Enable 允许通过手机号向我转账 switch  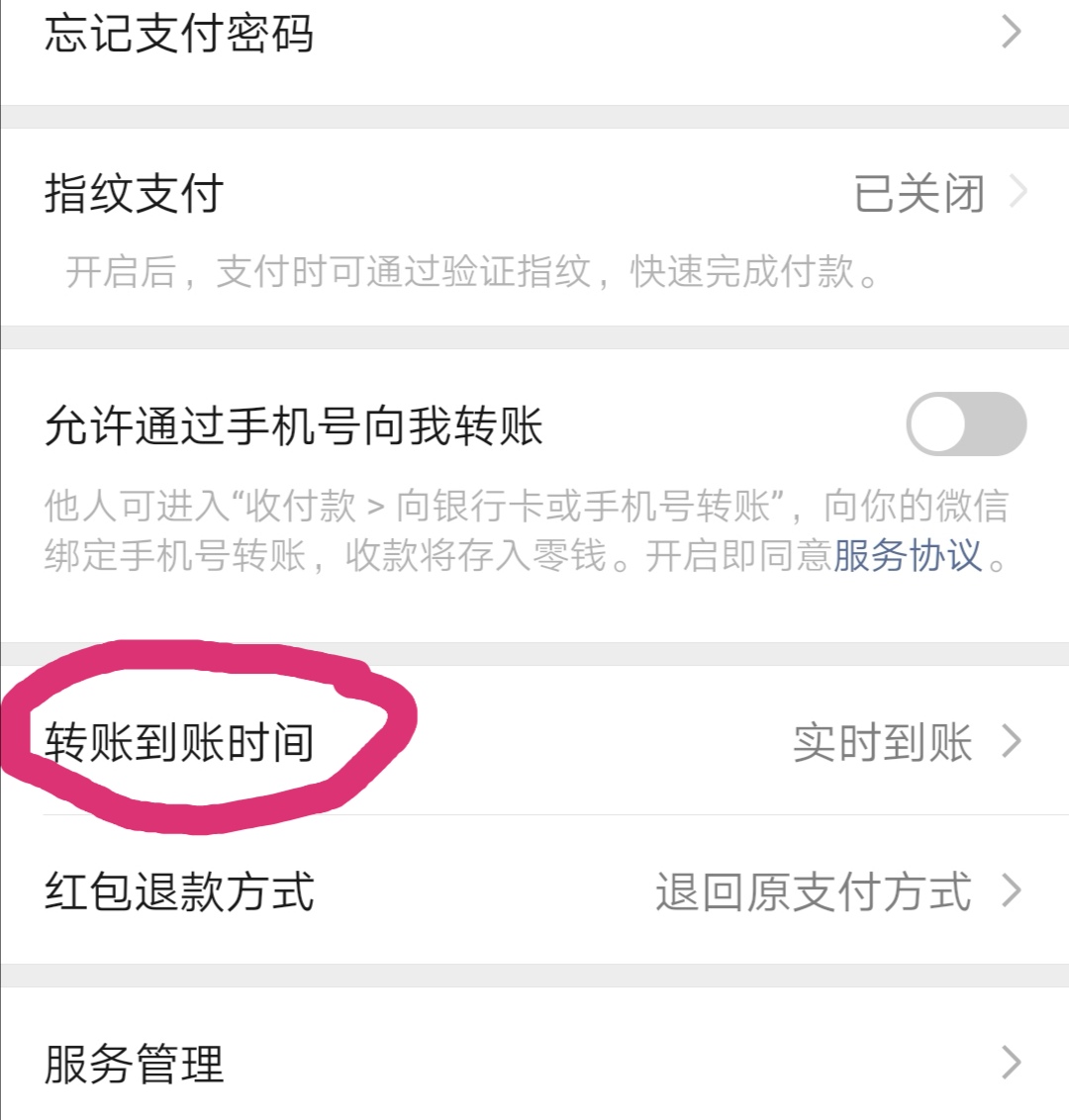pos(966,424)
